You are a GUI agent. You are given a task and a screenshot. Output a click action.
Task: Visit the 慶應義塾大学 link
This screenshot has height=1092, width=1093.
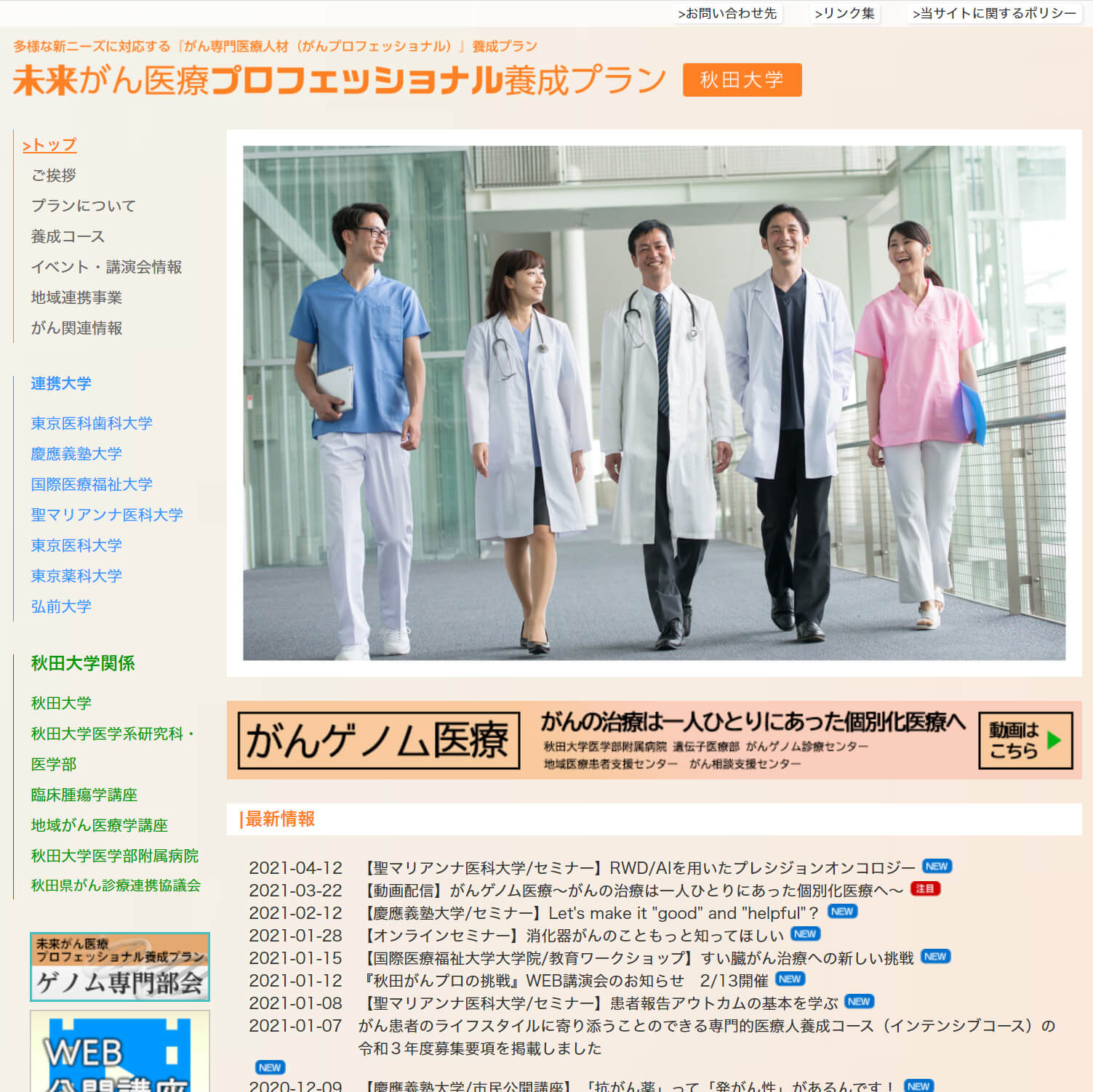(76, 454)
